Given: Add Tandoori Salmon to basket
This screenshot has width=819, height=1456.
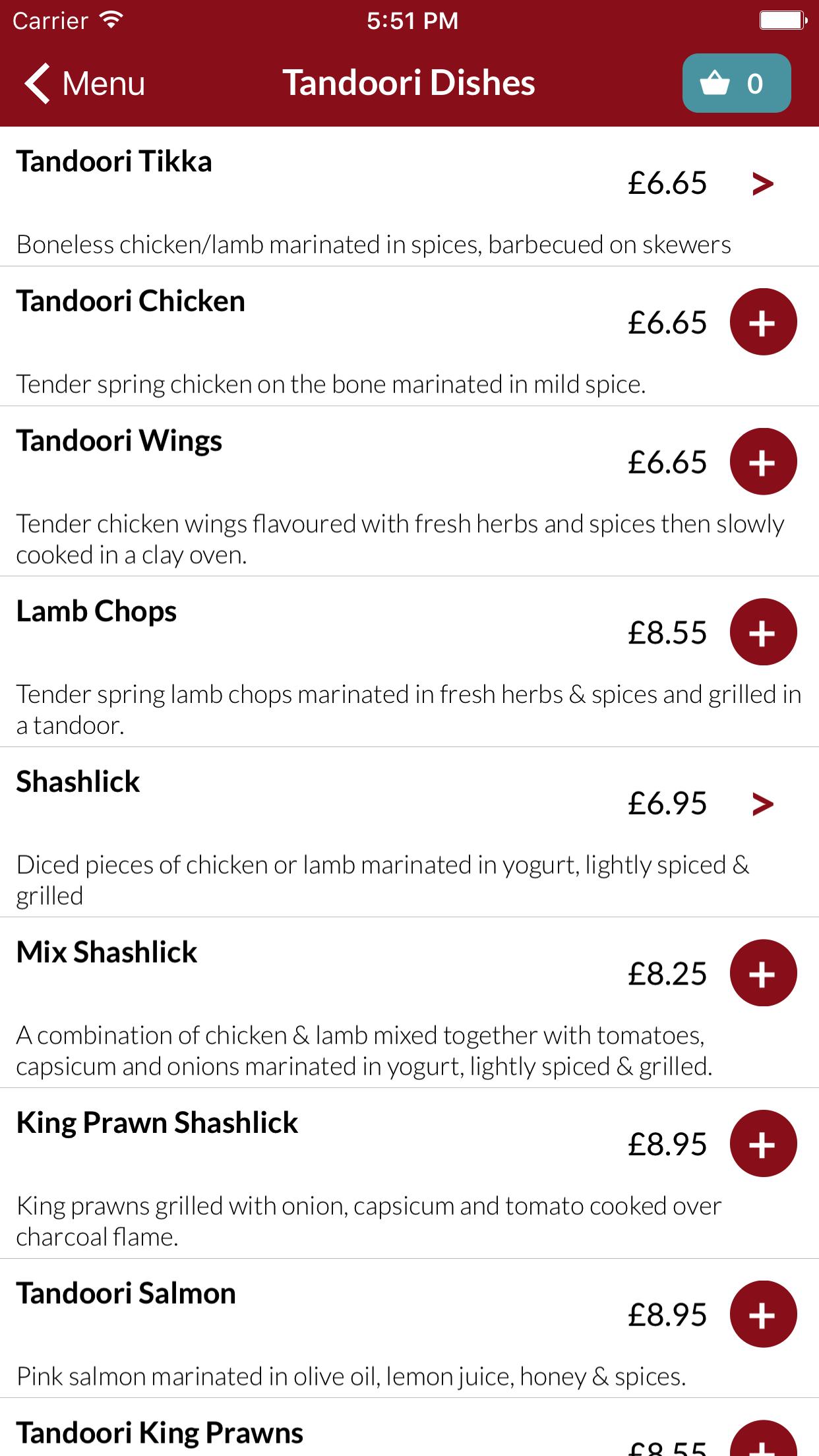Looking at the screenshot, I should click(763, 1314).
